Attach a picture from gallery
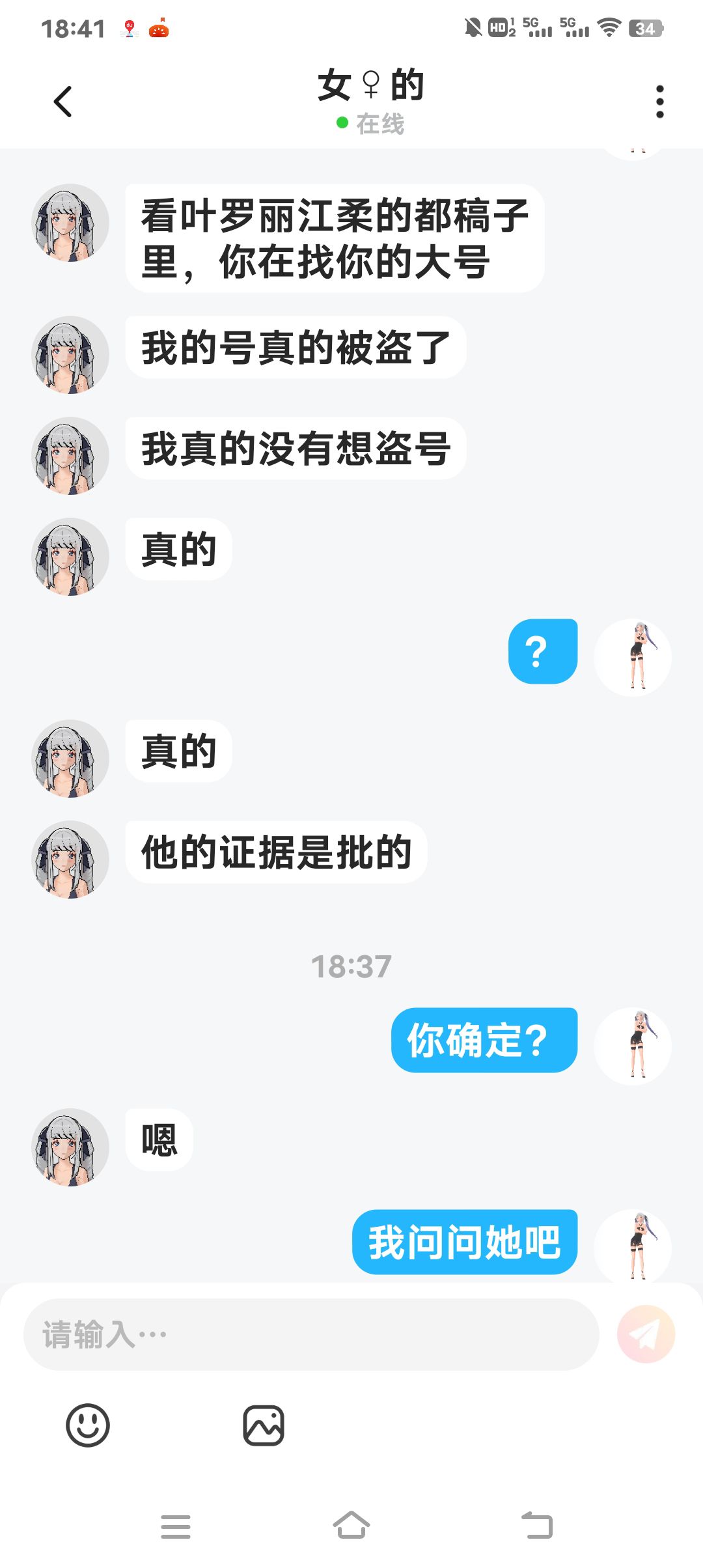The height and width of the screenshot is (1568, 703). click(263, 1425)
